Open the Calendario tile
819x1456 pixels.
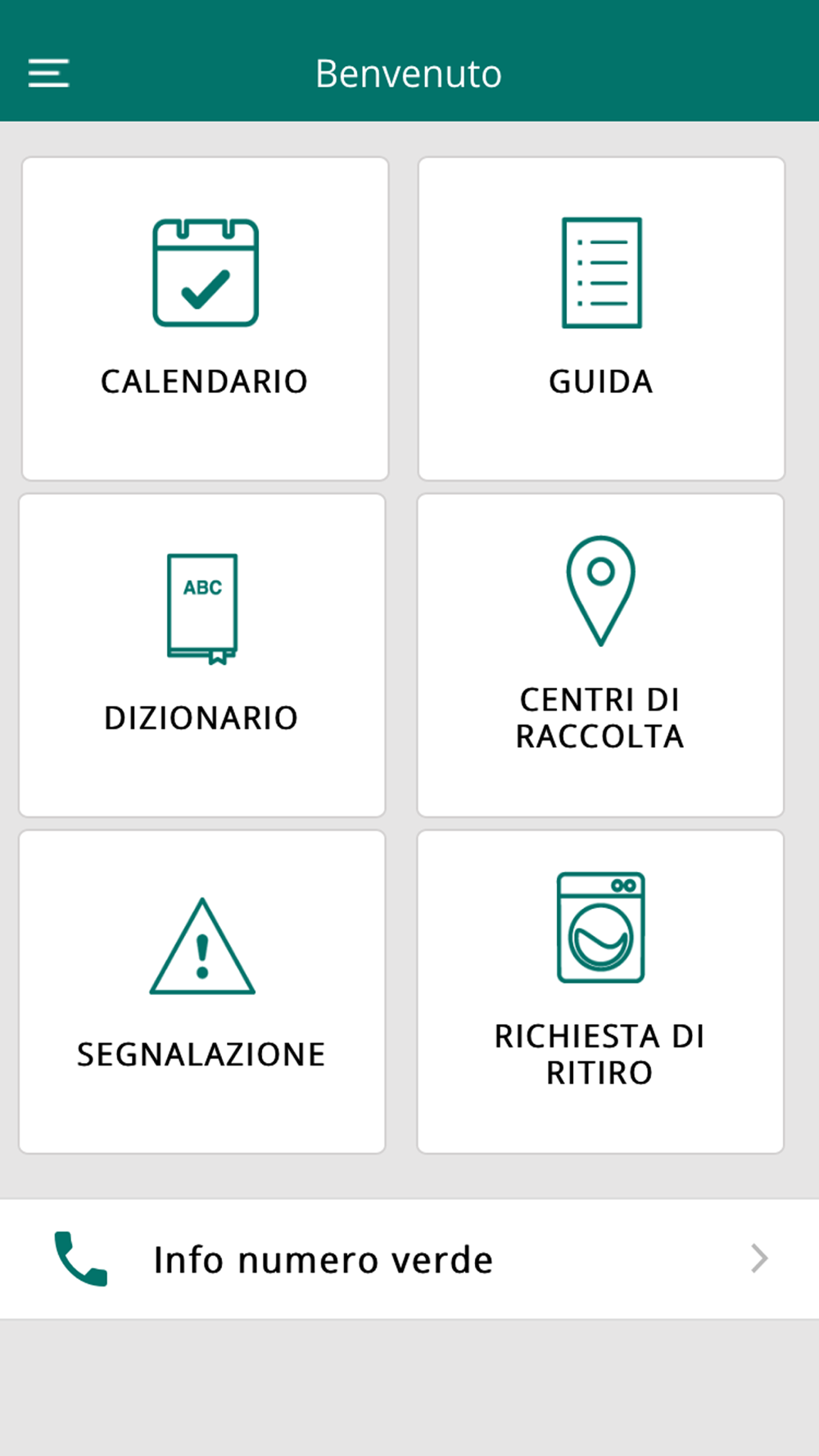205,318
